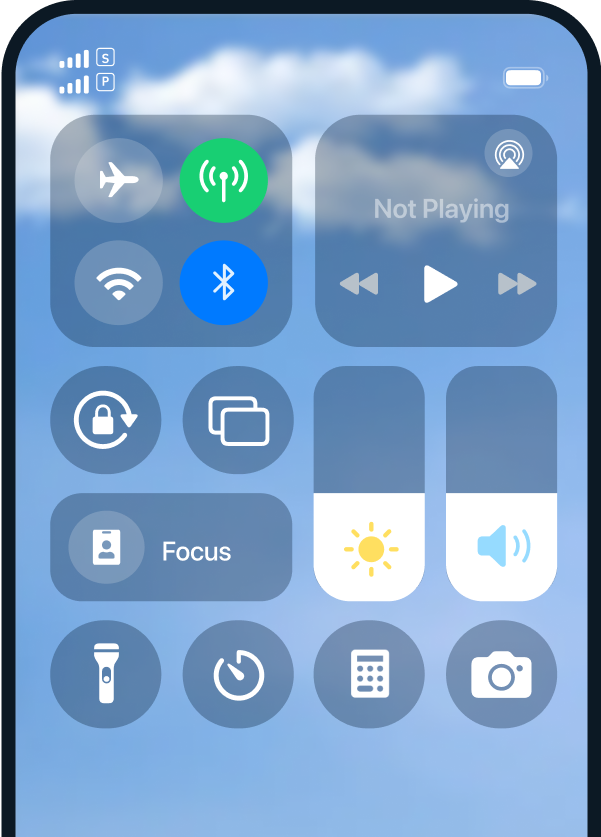Image resolution: width=601 pixels, height=837 pixels.
Task: Open Screen Mirroring
Action: coord(238,420)
